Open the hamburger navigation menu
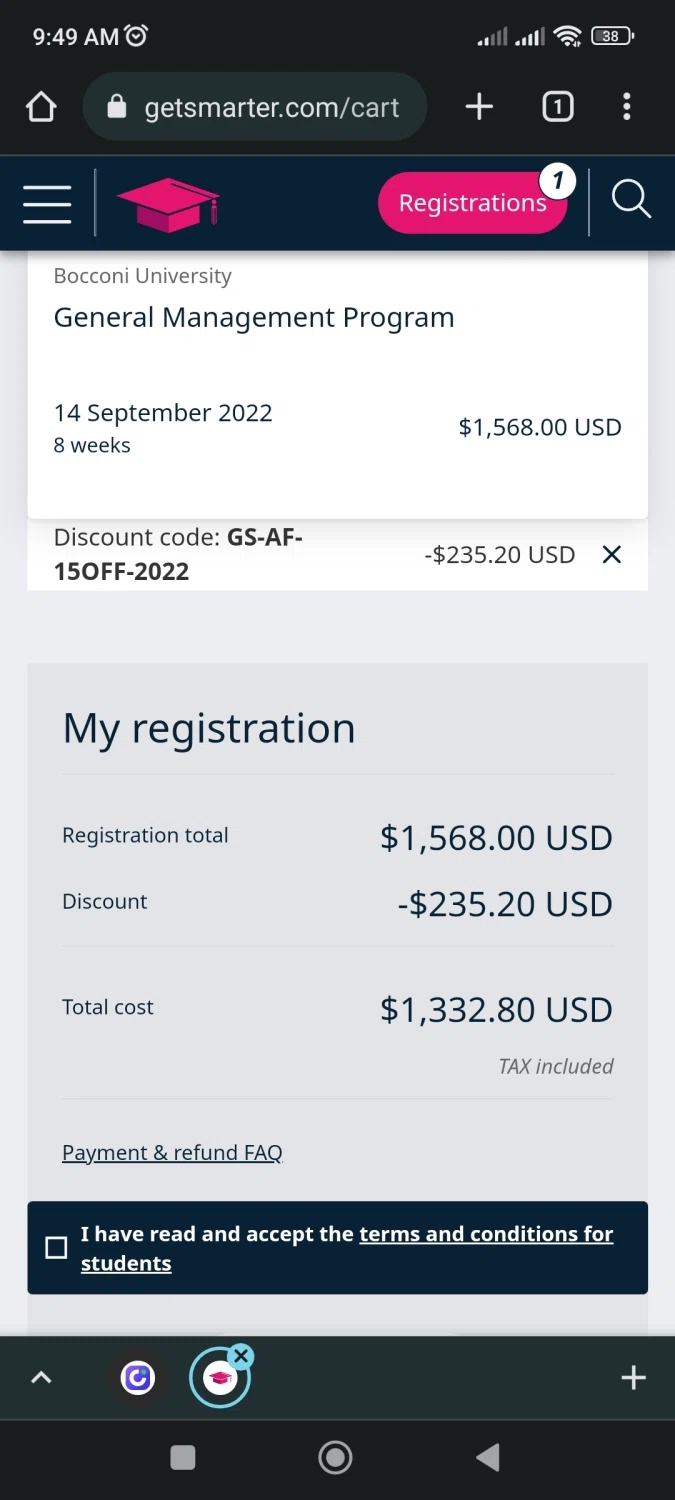Screen dimensions: 675x1500 tap(47, 203)
